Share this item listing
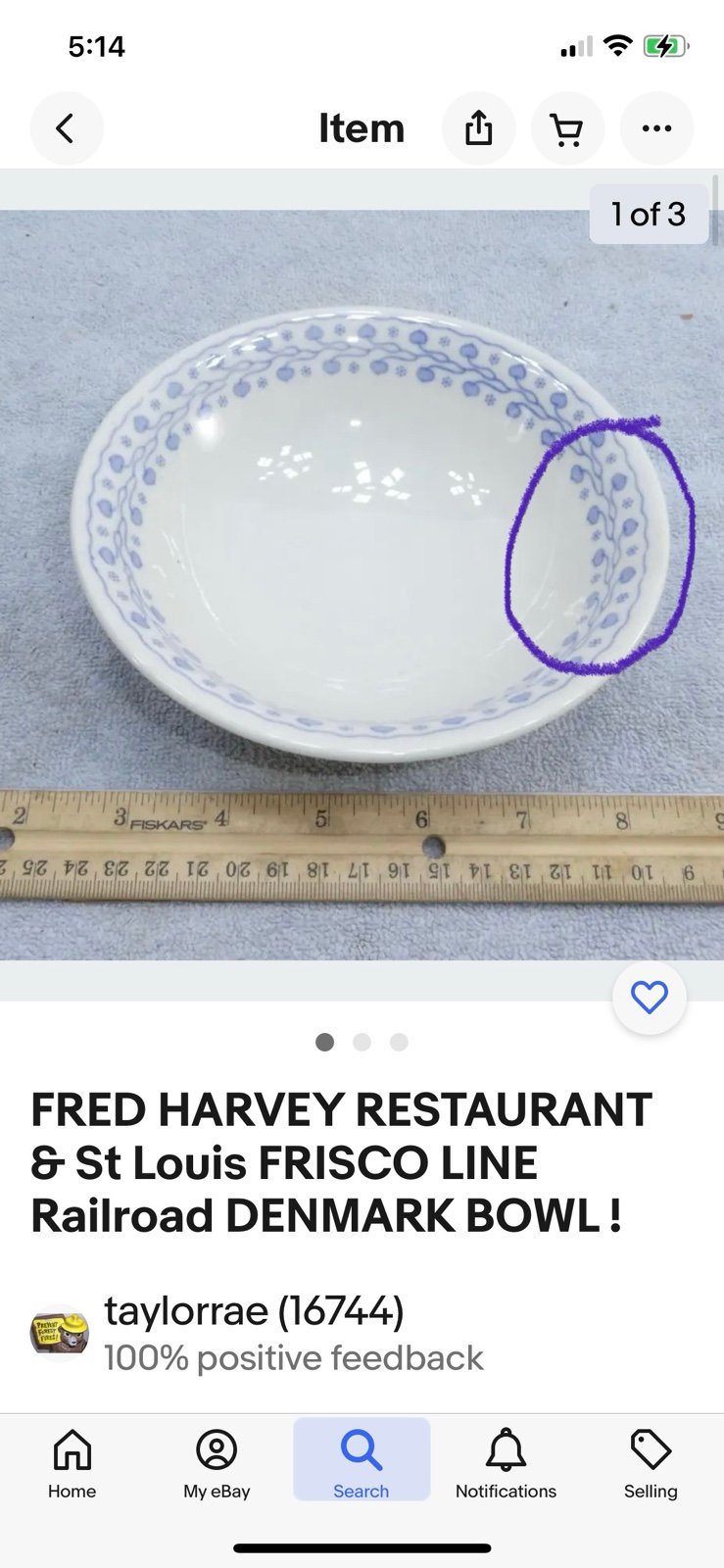Image resolution: width=724 pixels, height=1568 pixels. (x=478, y=128)
